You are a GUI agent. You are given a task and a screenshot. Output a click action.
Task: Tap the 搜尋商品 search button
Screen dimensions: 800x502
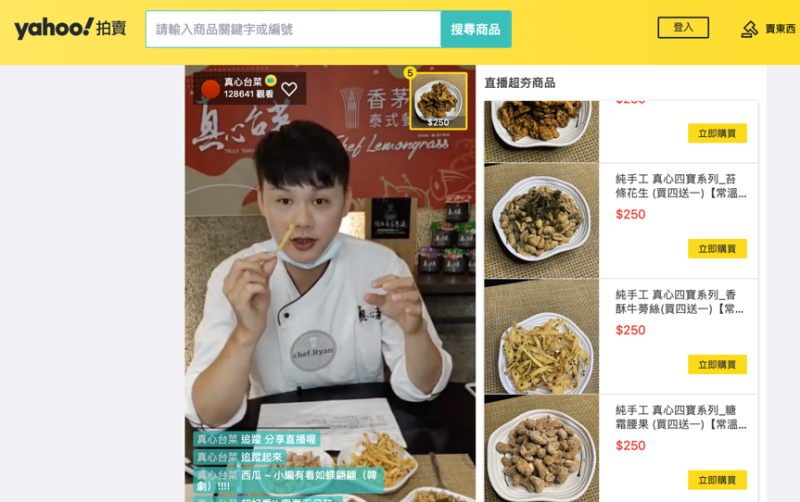[475, 29]
